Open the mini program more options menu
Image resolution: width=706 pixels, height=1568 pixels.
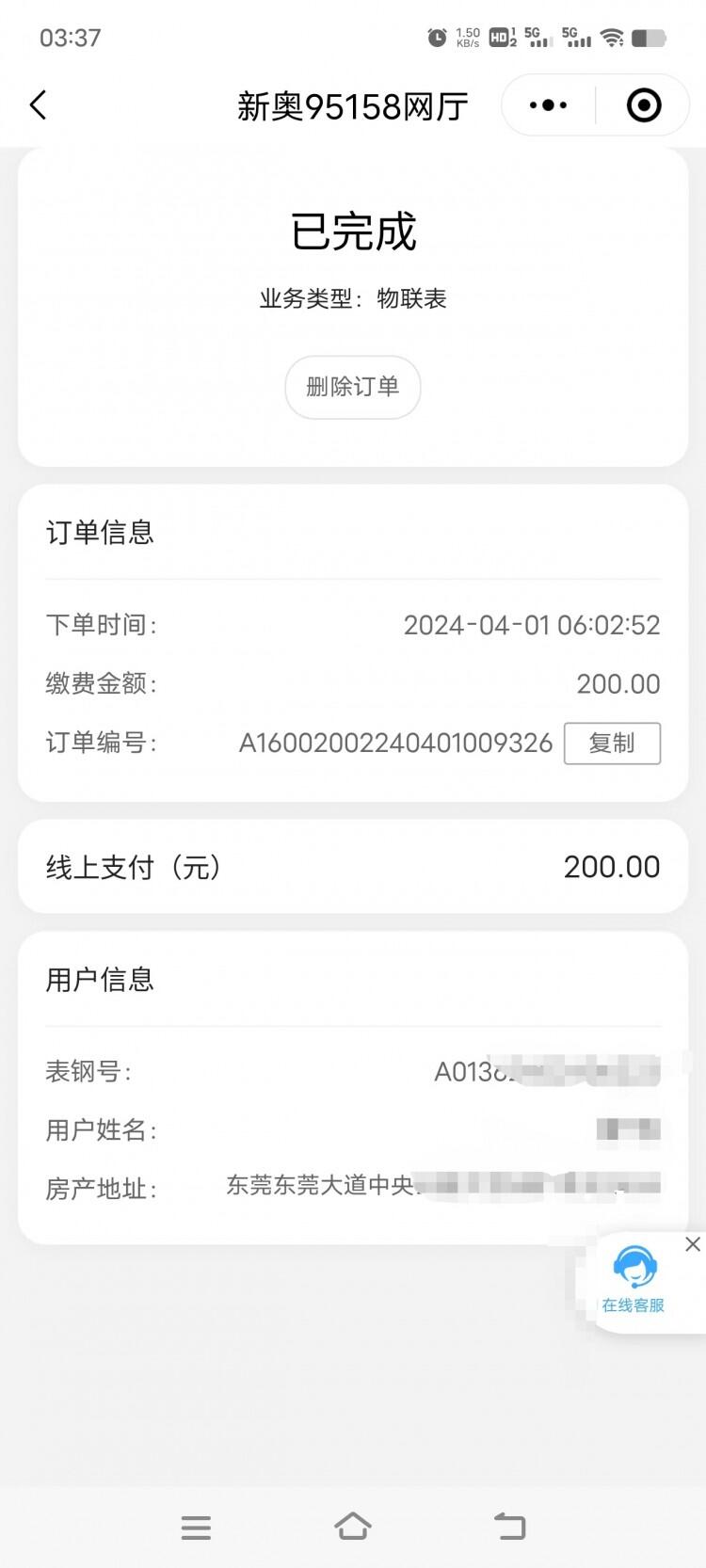[548, 105]
